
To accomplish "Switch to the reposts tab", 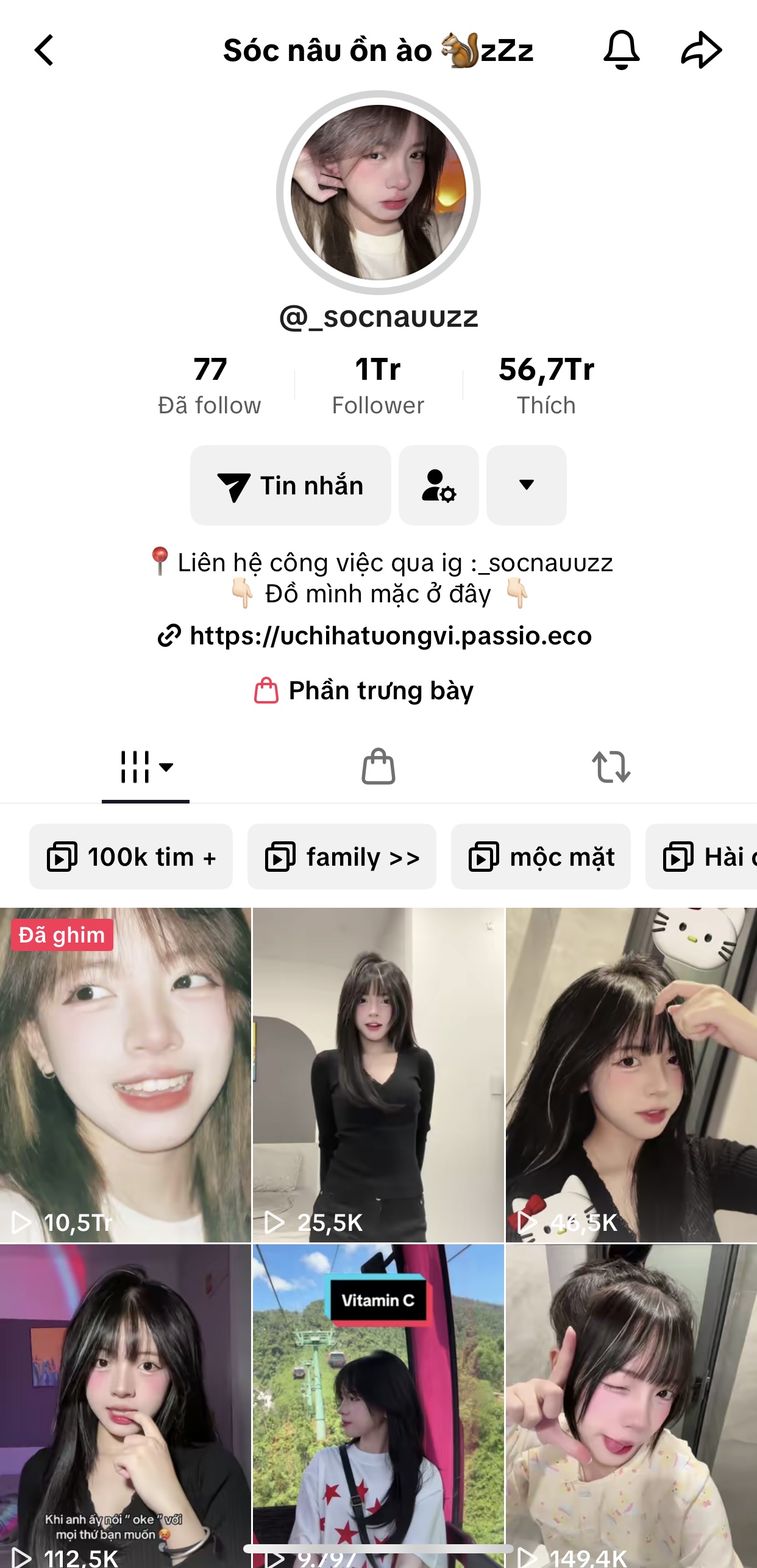I will [611, 767].
